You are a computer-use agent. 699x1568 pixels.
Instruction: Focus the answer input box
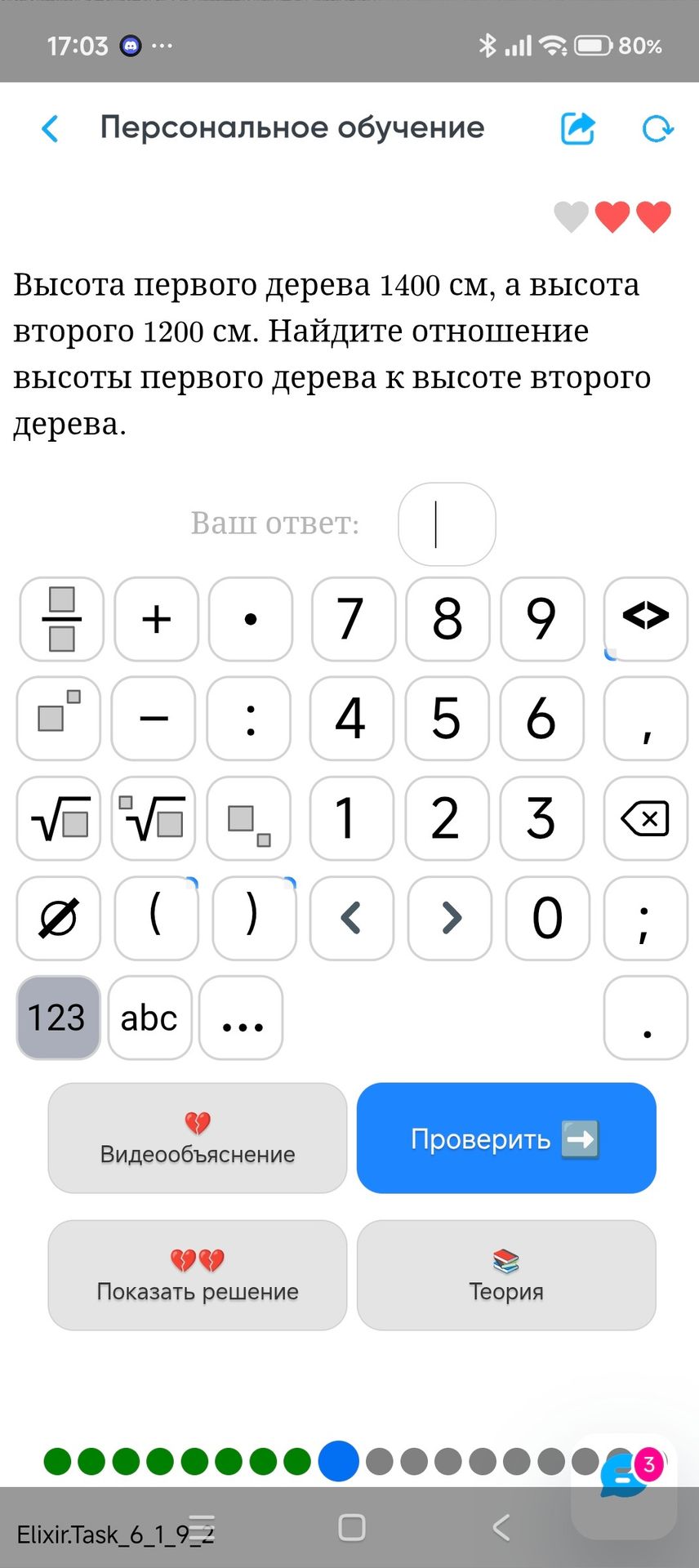(x=447, y=523)
